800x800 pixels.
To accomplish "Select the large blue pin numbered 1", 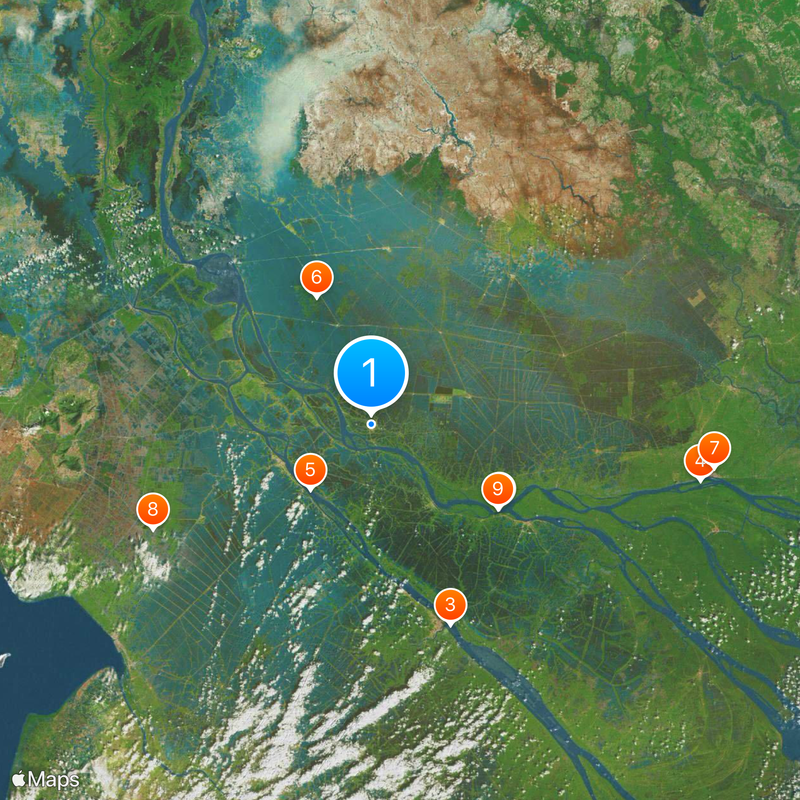I will click(x=371, y=373).
